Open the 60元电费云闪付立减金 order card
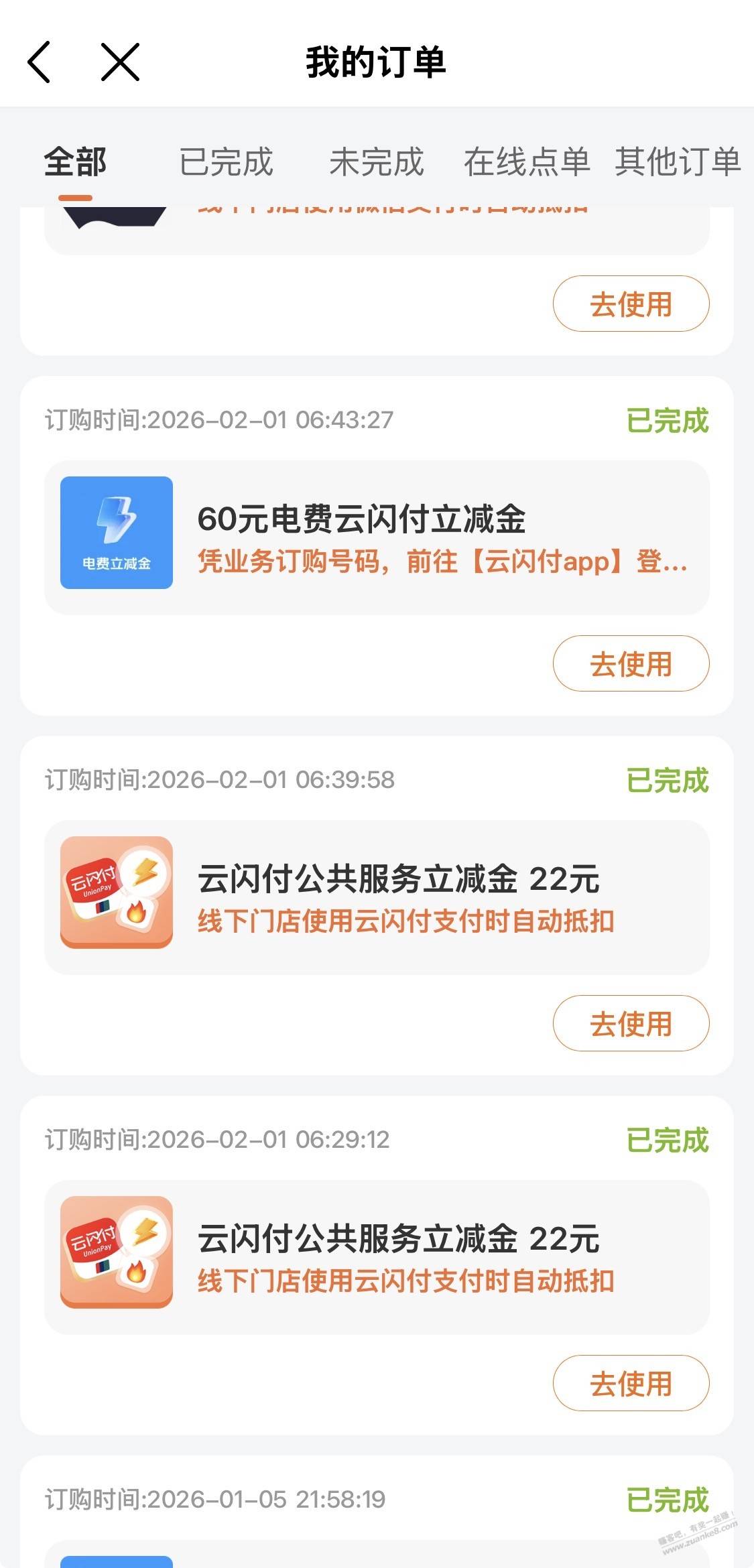Viewport: 754px width, 1568px height. (377, 537)
